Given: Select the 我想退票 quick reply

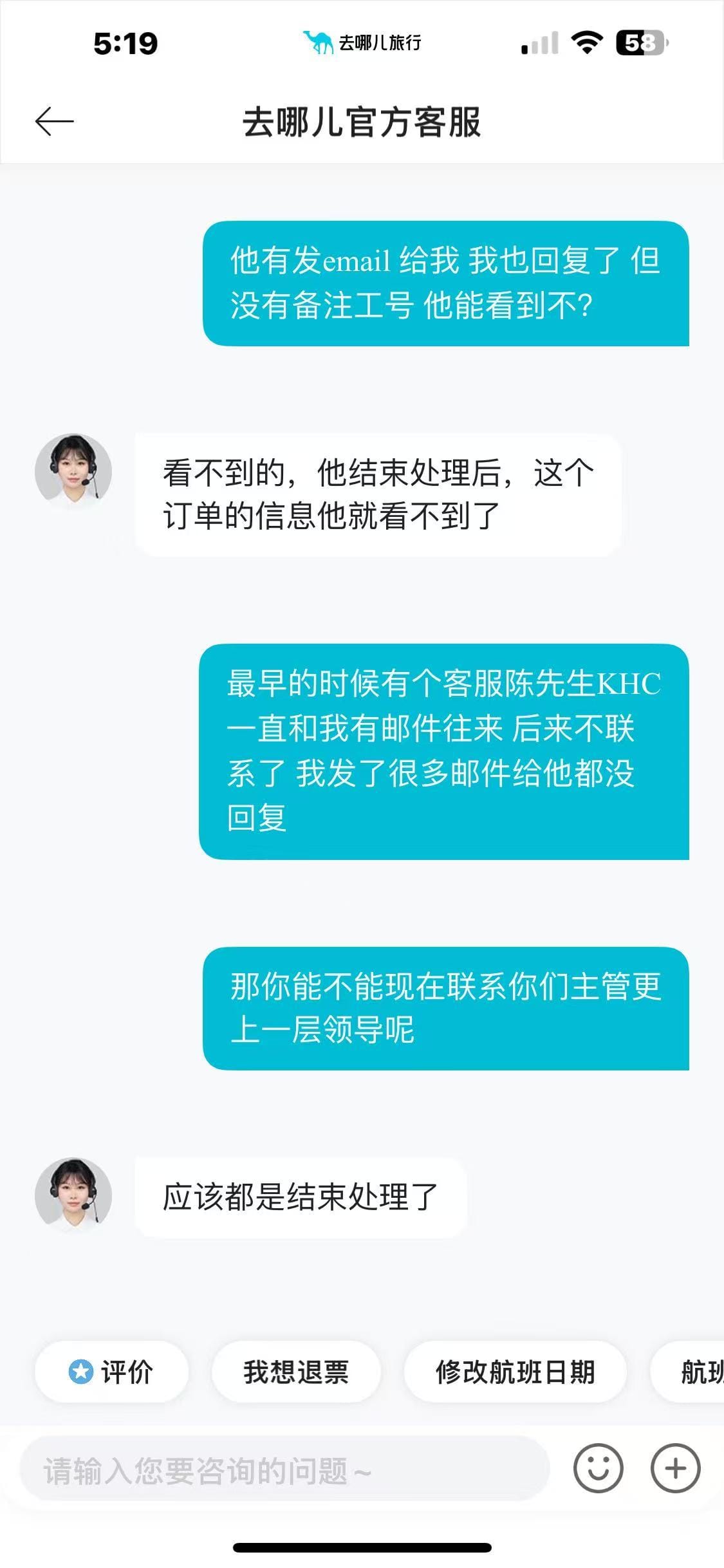Looking at the screenshot, I should [x=296, y=1372].
